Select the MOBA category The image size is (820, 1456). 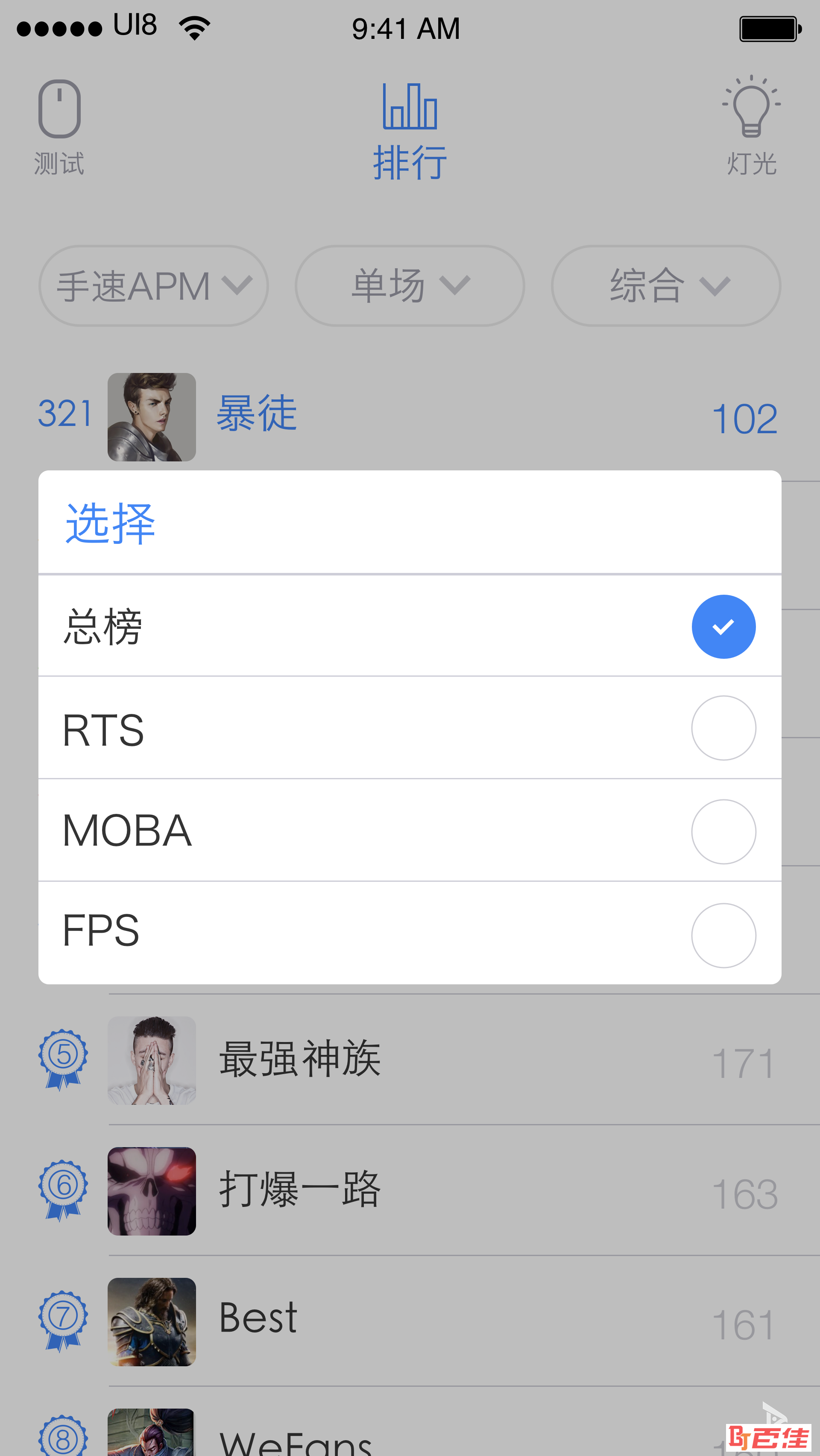pyautogui.click(x=410, y=830)
